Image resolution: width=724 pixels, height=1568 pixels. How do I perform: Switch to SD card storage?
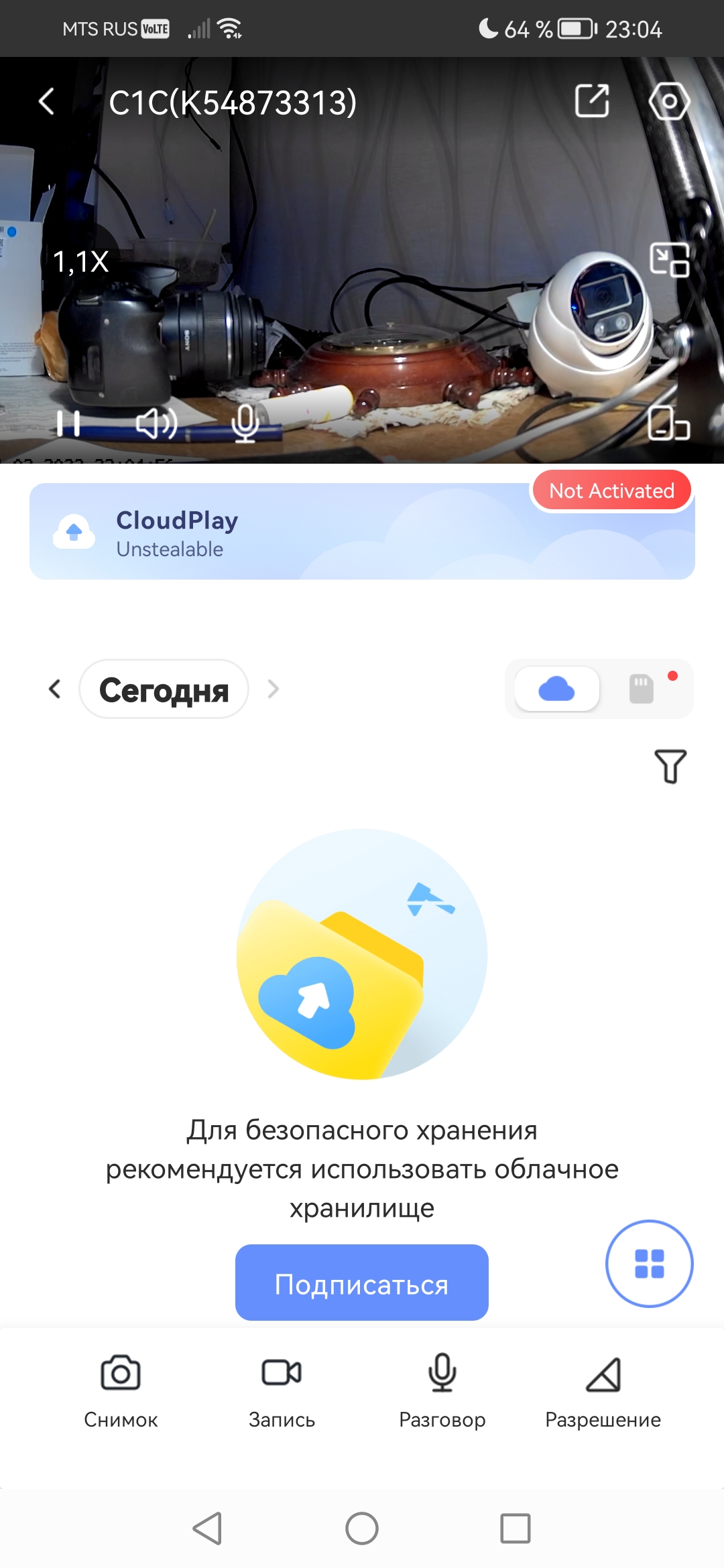(x=642, y=689)
